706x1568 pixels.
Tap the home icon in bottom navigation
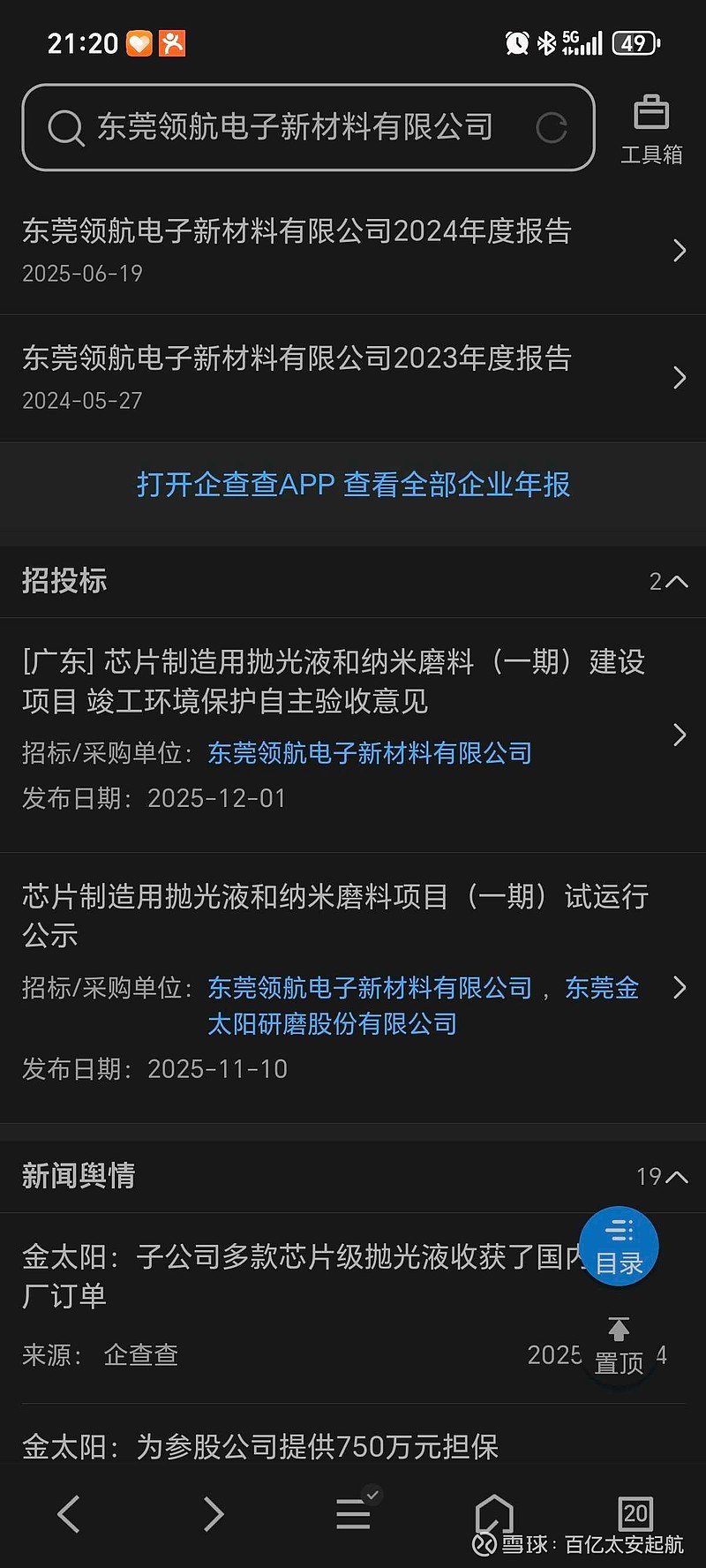point(494,1512)
